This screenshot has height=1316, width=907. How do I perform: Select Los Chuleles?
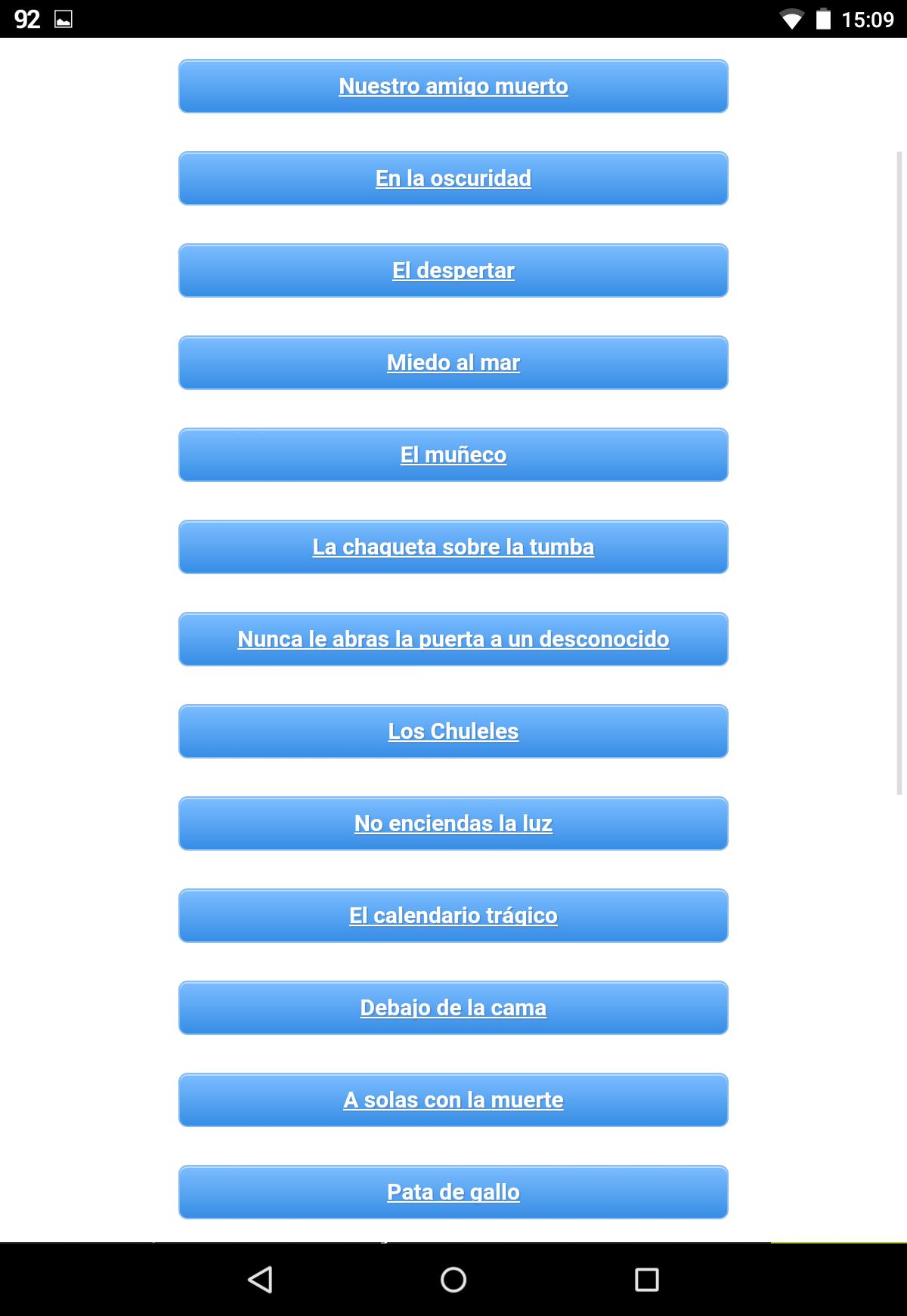453,731
